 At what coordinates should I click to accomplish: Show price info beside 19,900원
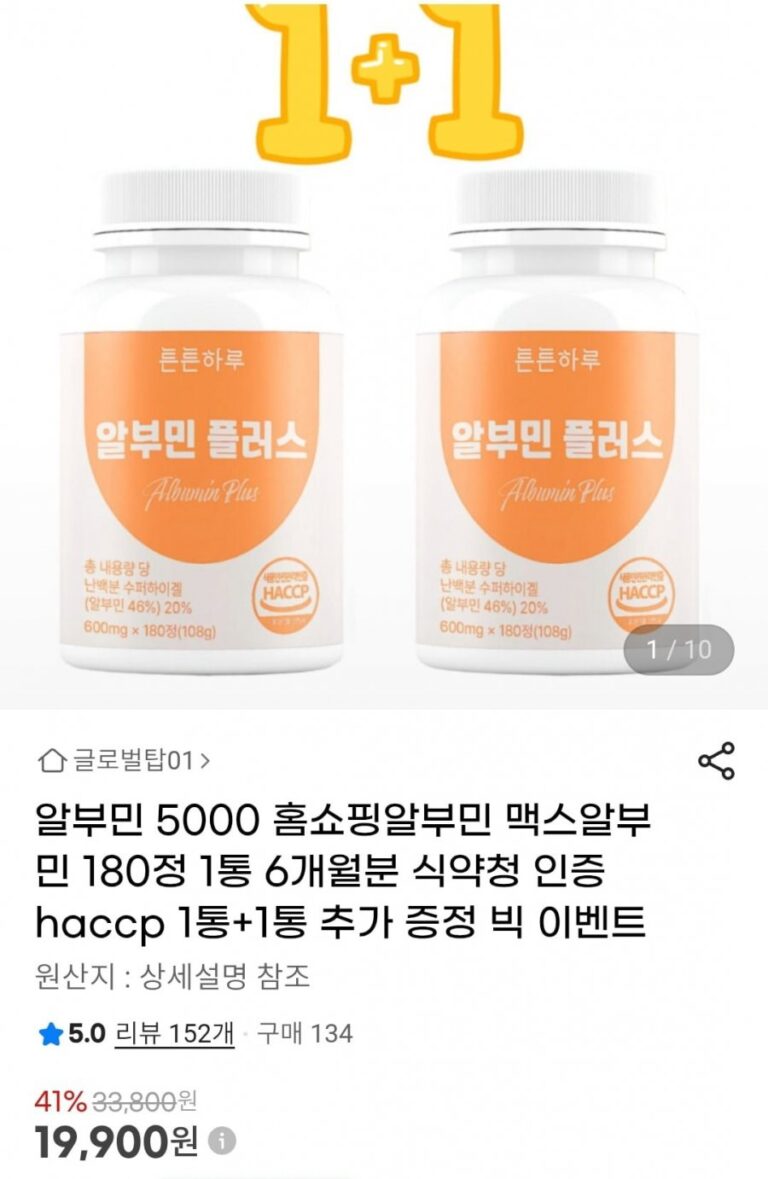click(x=222, y=1141)
